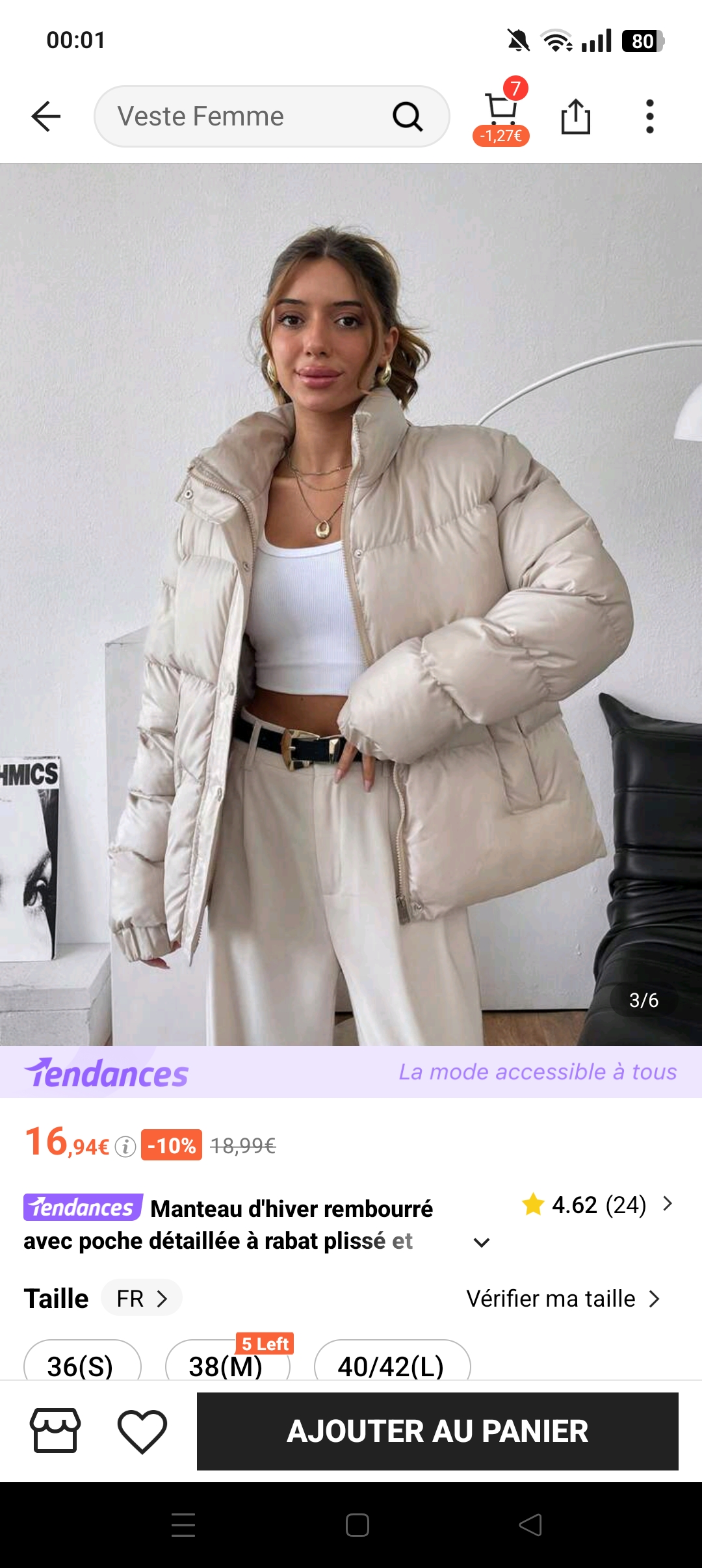The width and height of the screenshot is (702, 1568).
Task: Go back using the arrow icon
Action: [x=45, y=116]
